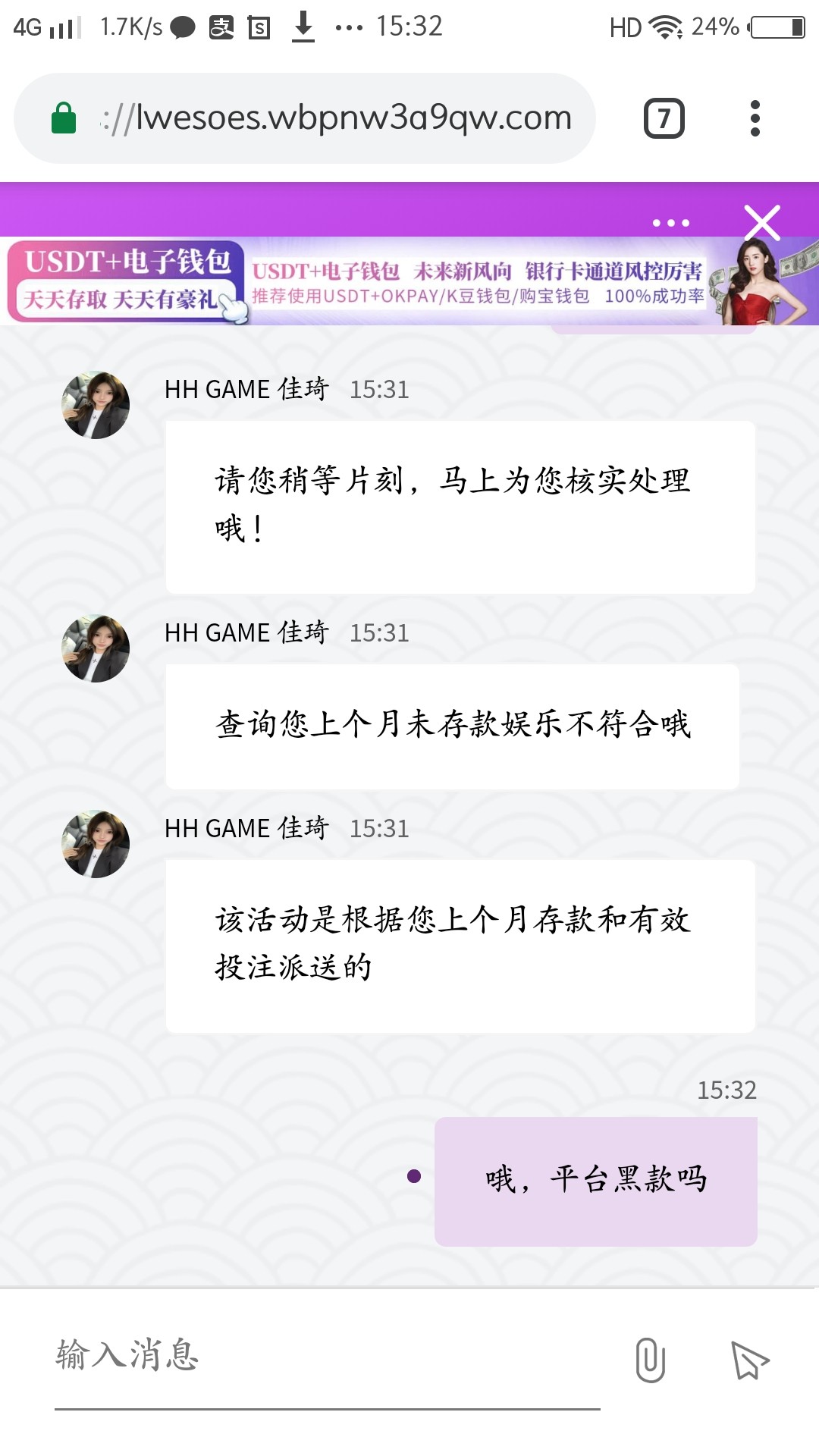
Task: Send the message with the arrow icon
Action: pyautogui.click(x=749, y=1360)
